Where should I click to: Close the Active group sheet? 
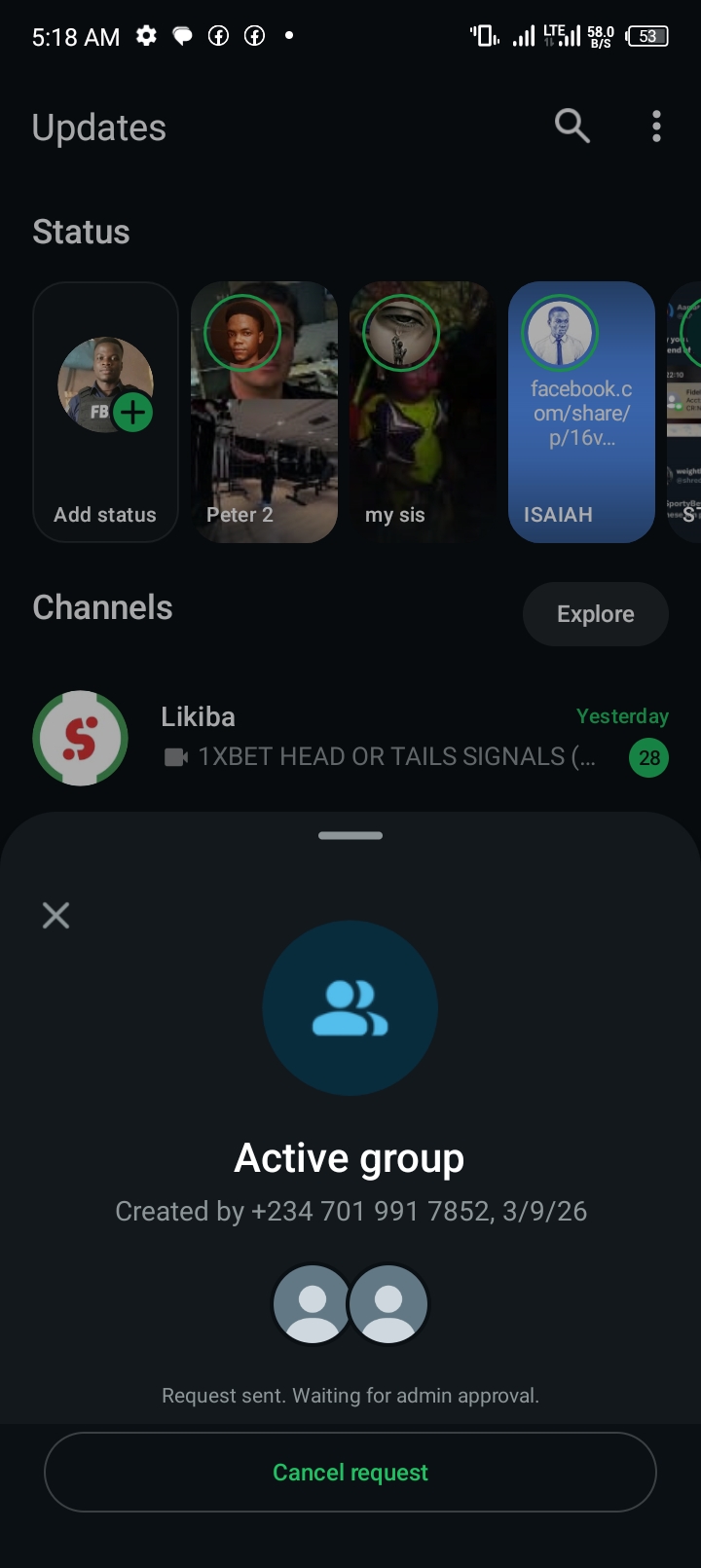[55, 915]
